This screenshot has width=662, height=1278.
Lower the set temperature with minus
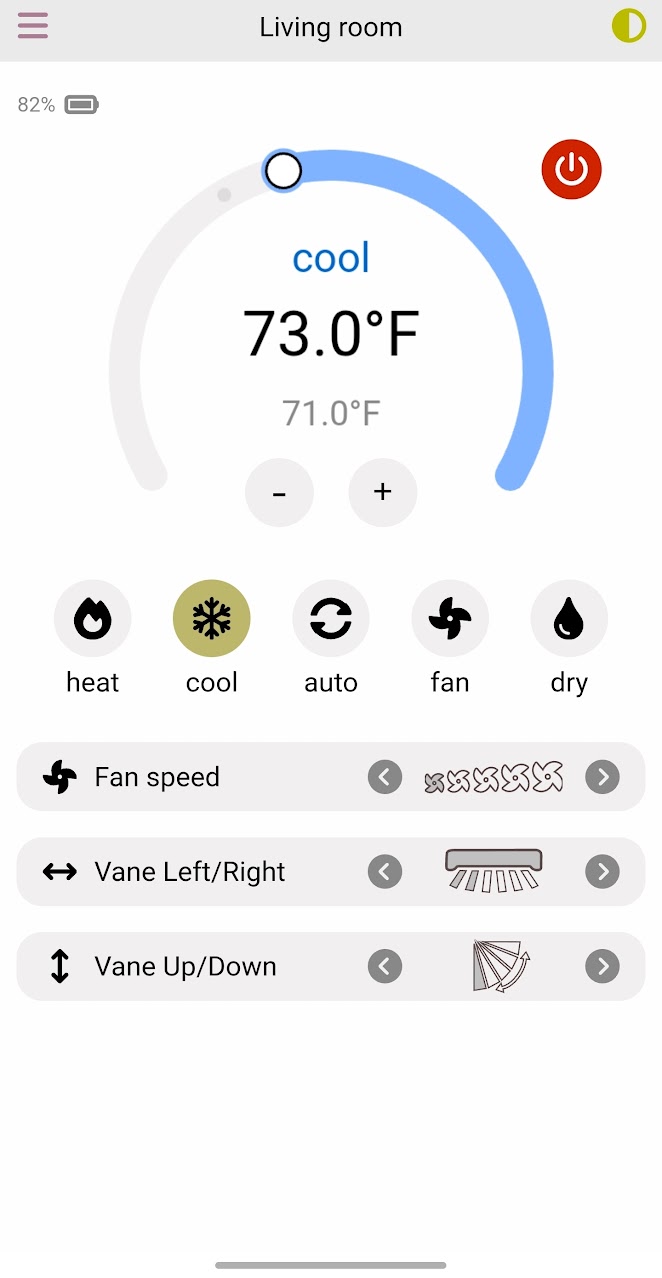click(x=279, y=492)
